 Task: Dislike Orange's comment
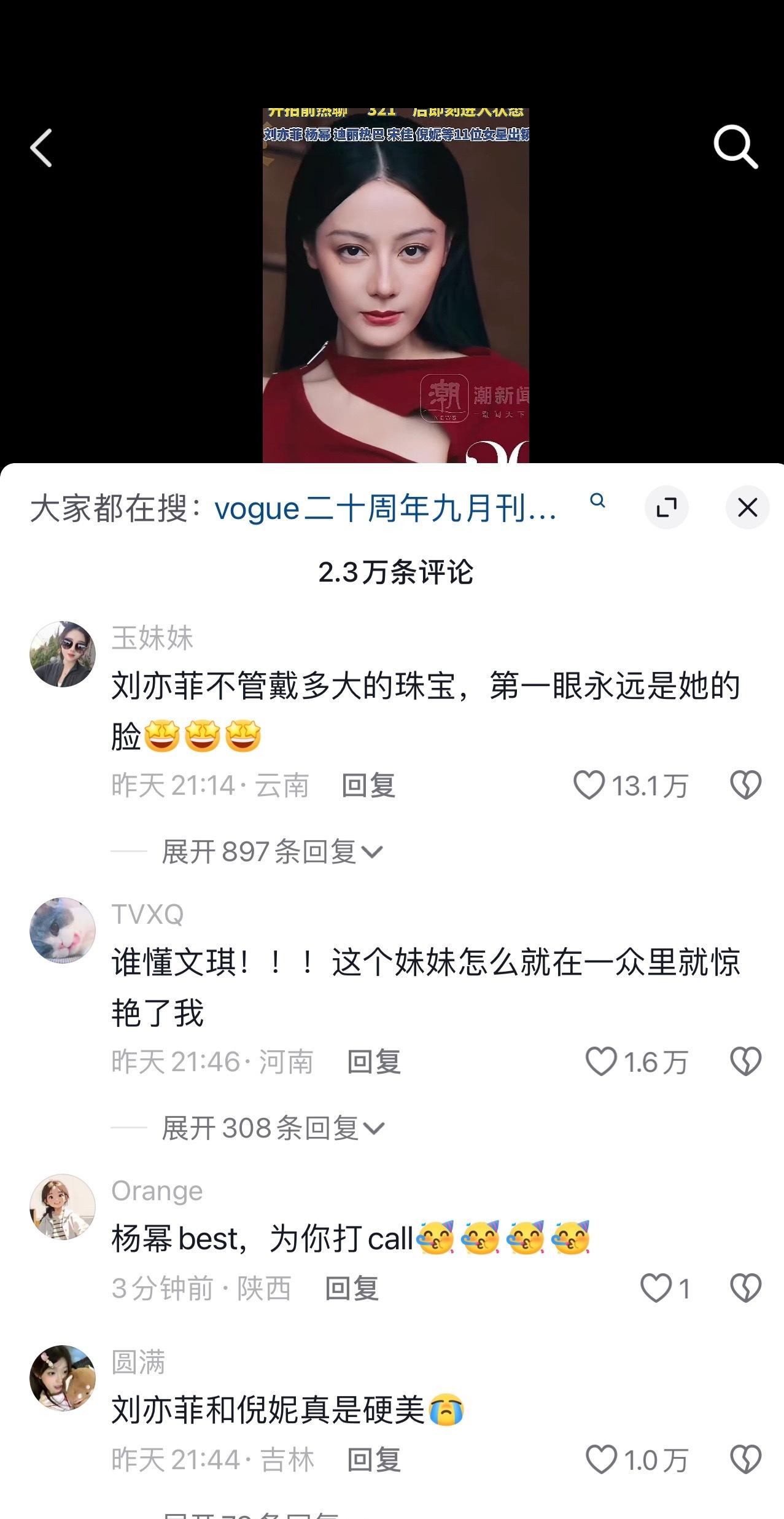tap(745, 1288)
